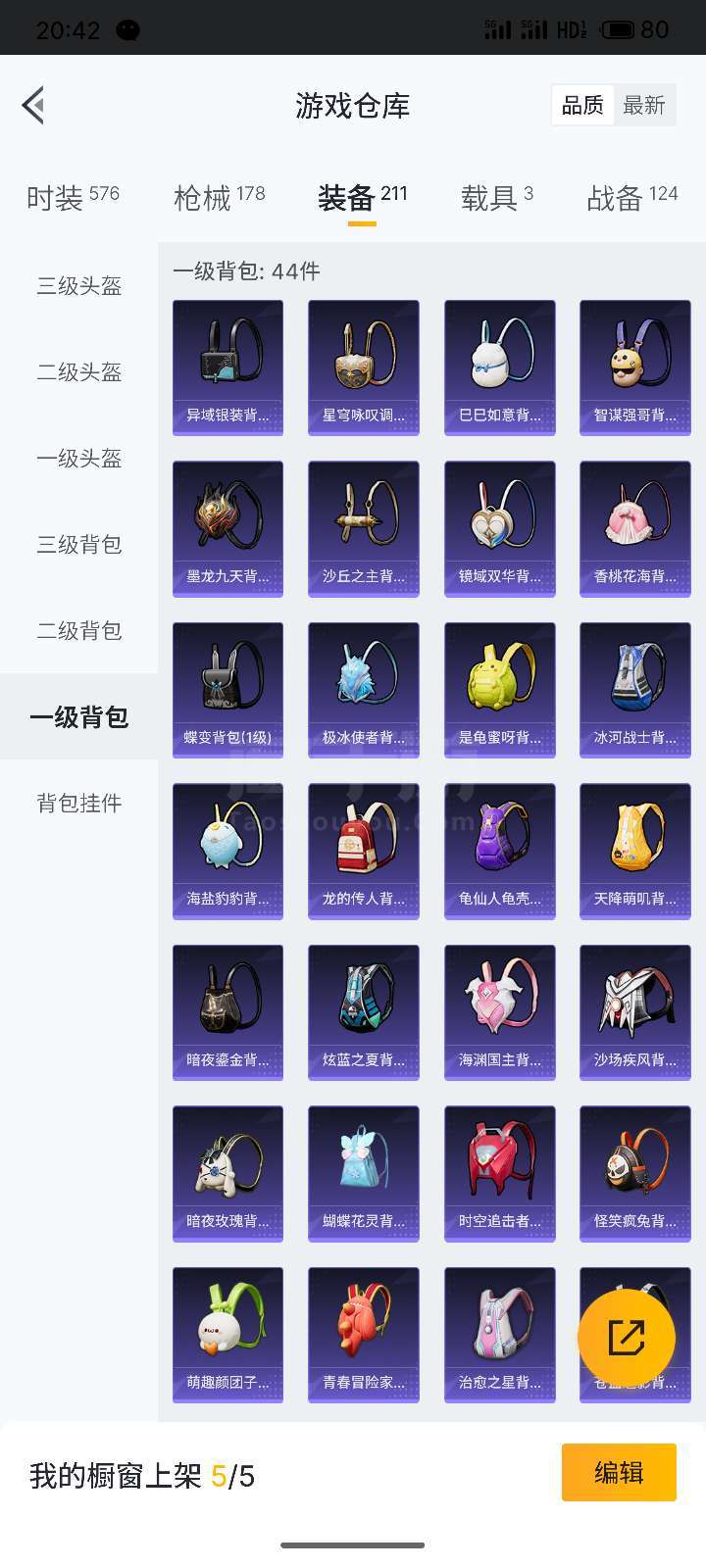The width and height of the screenshot is (706, 1568).
Task: Switch to the 载具 tab
Action: [497, 198]
